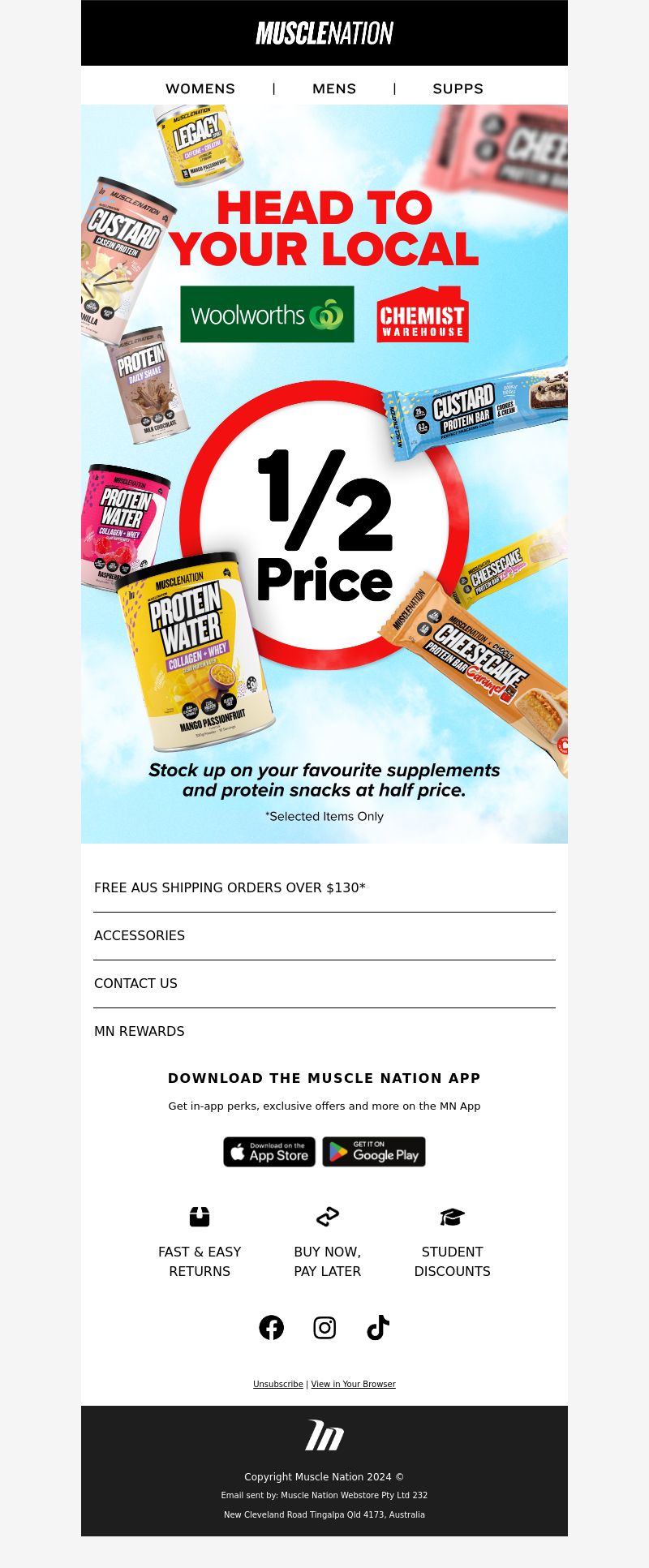Unsubscribe from these emails

(278, 1384)
